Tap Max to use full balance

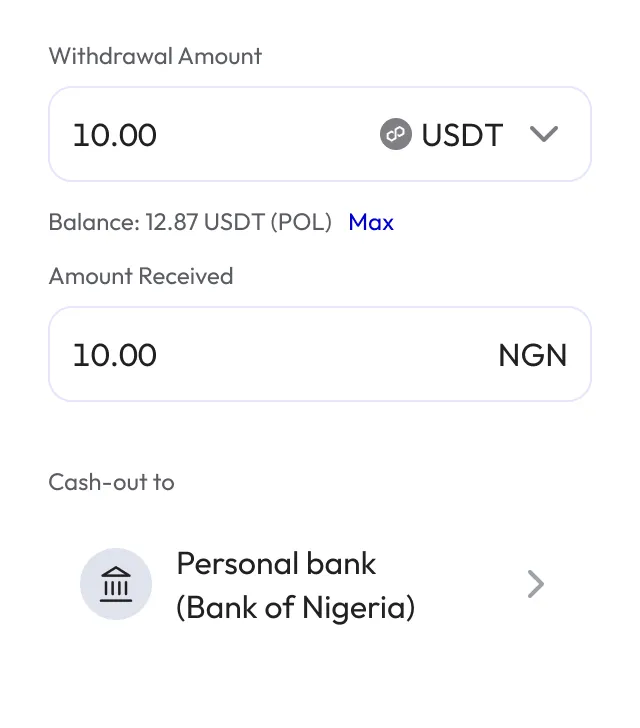pos(371,222)
